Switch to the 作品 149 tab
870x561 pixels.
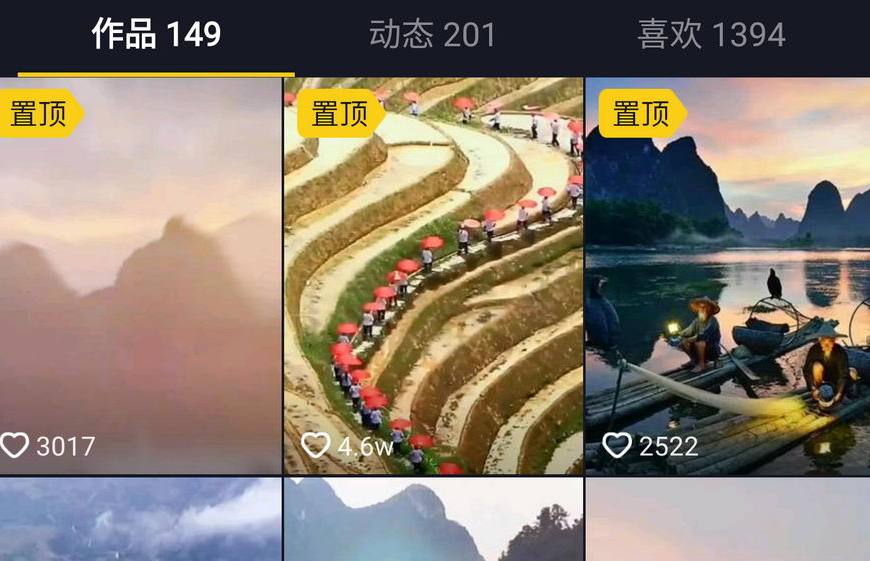156,35
